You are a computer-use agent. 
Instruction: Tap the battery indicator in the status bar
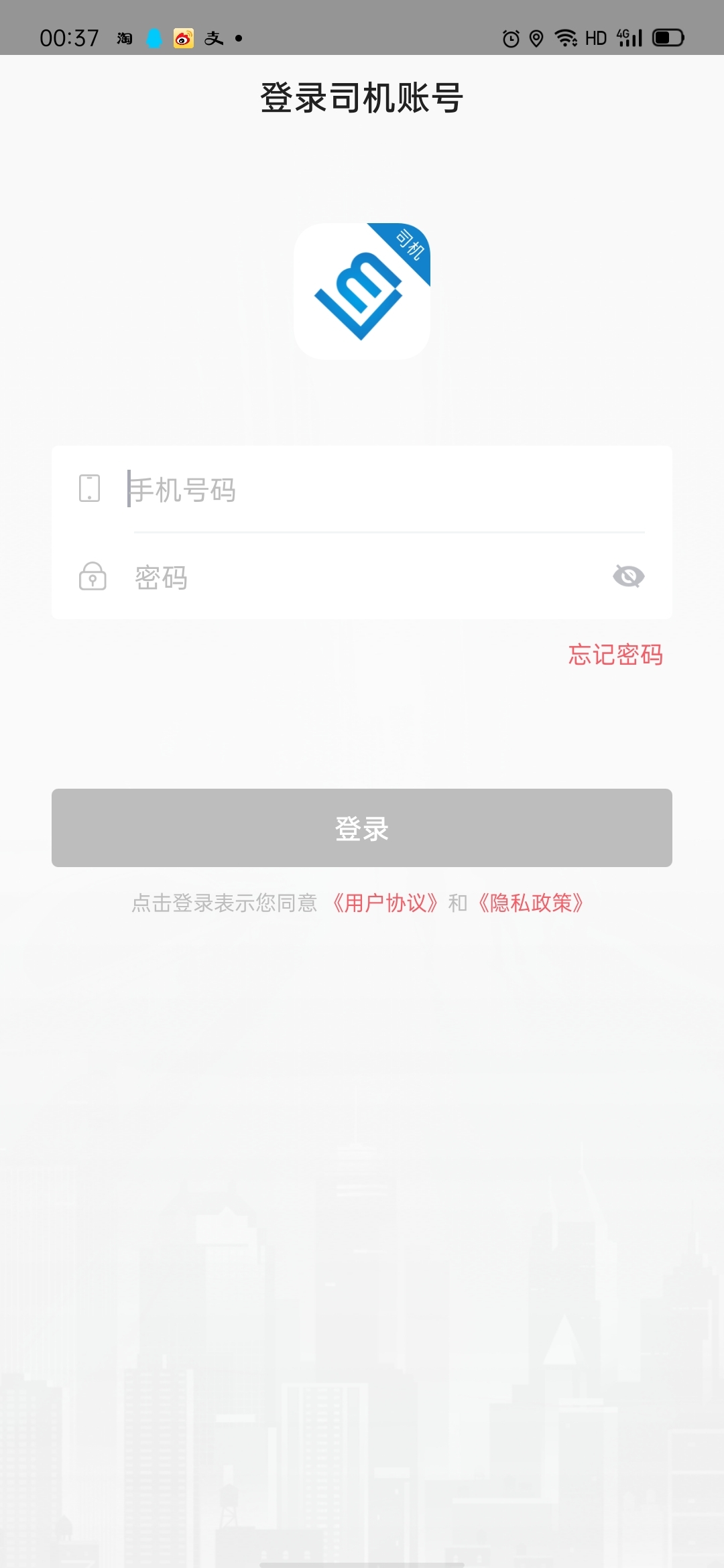[668, 38]
